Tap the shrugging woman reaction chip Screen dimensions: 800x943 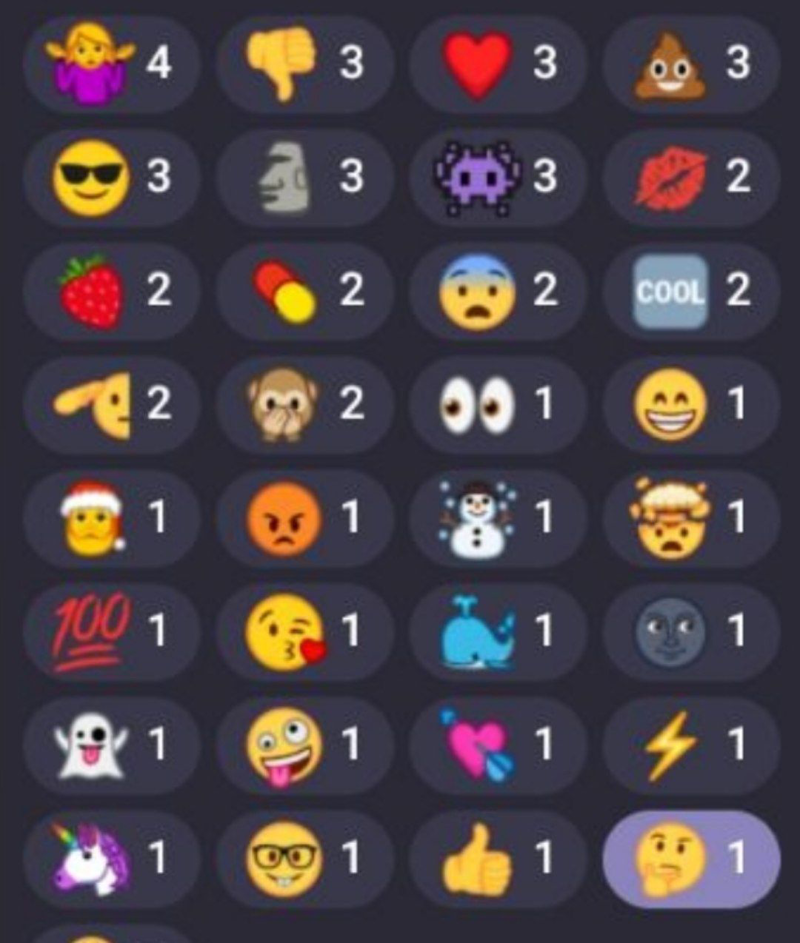tap(110, 64)
